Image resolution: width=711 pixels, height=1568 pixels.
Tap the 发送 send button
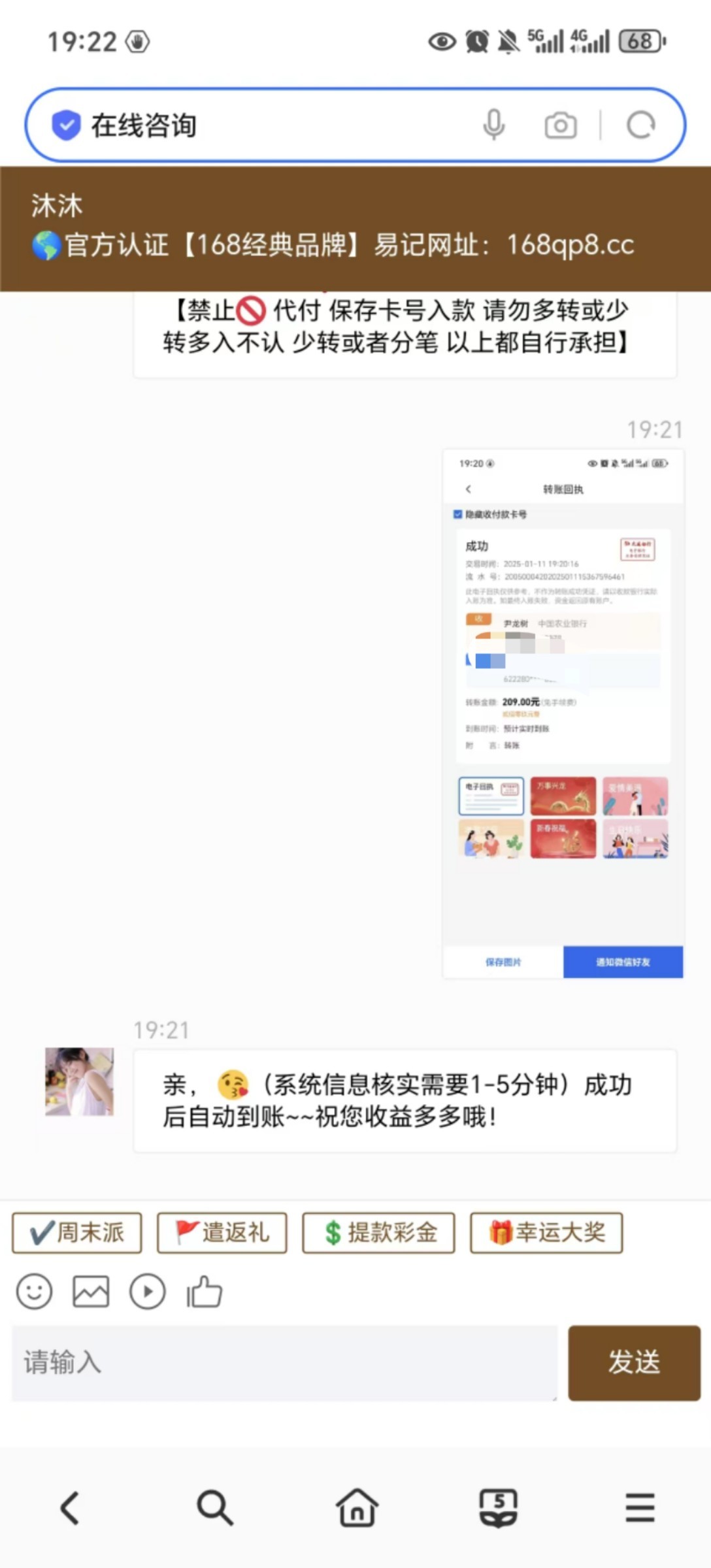pos(634,1363)
